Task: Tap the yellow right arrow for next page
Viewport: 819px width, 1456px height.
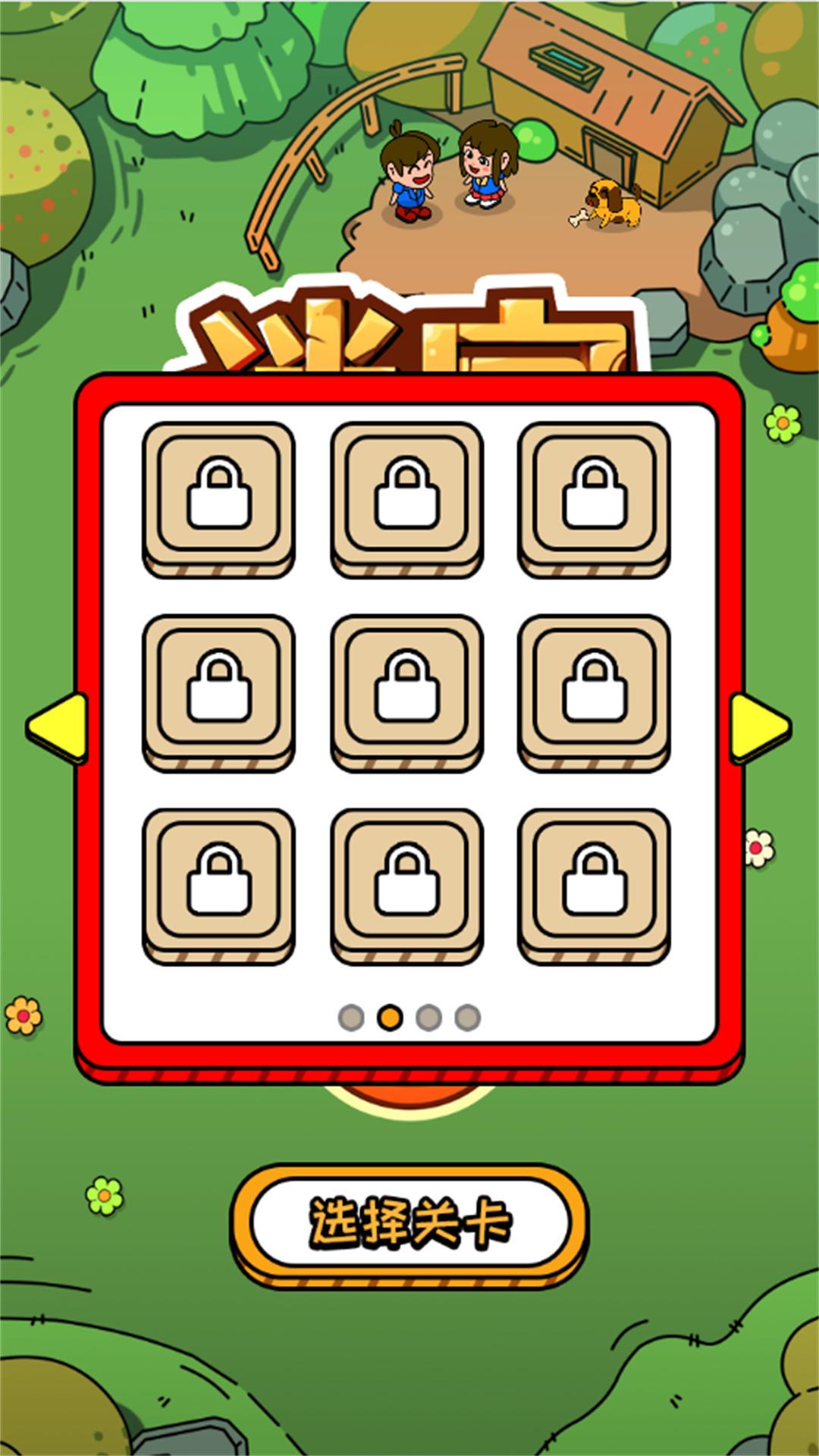Action: [x=761, y=728]
